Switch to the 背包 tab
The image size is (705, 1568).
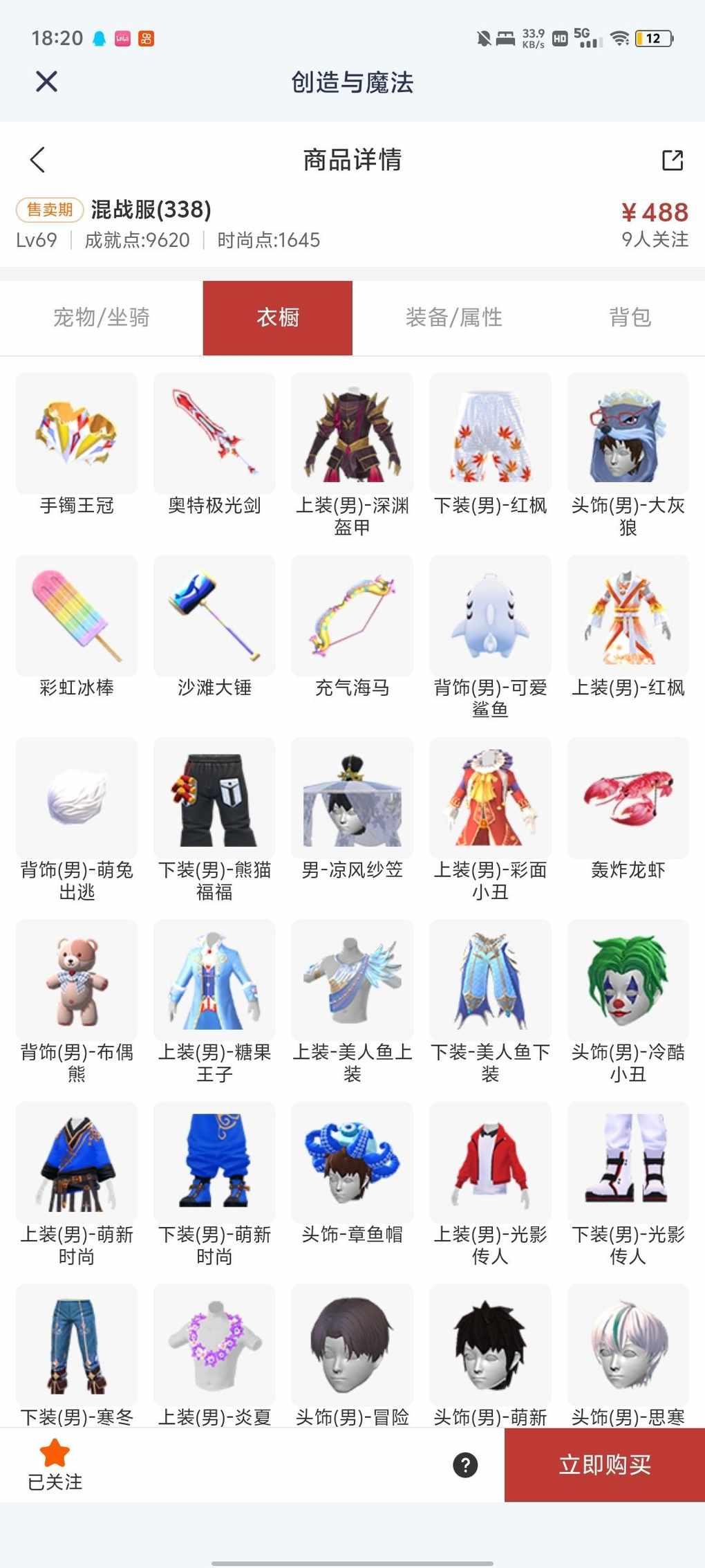(630, 317)
